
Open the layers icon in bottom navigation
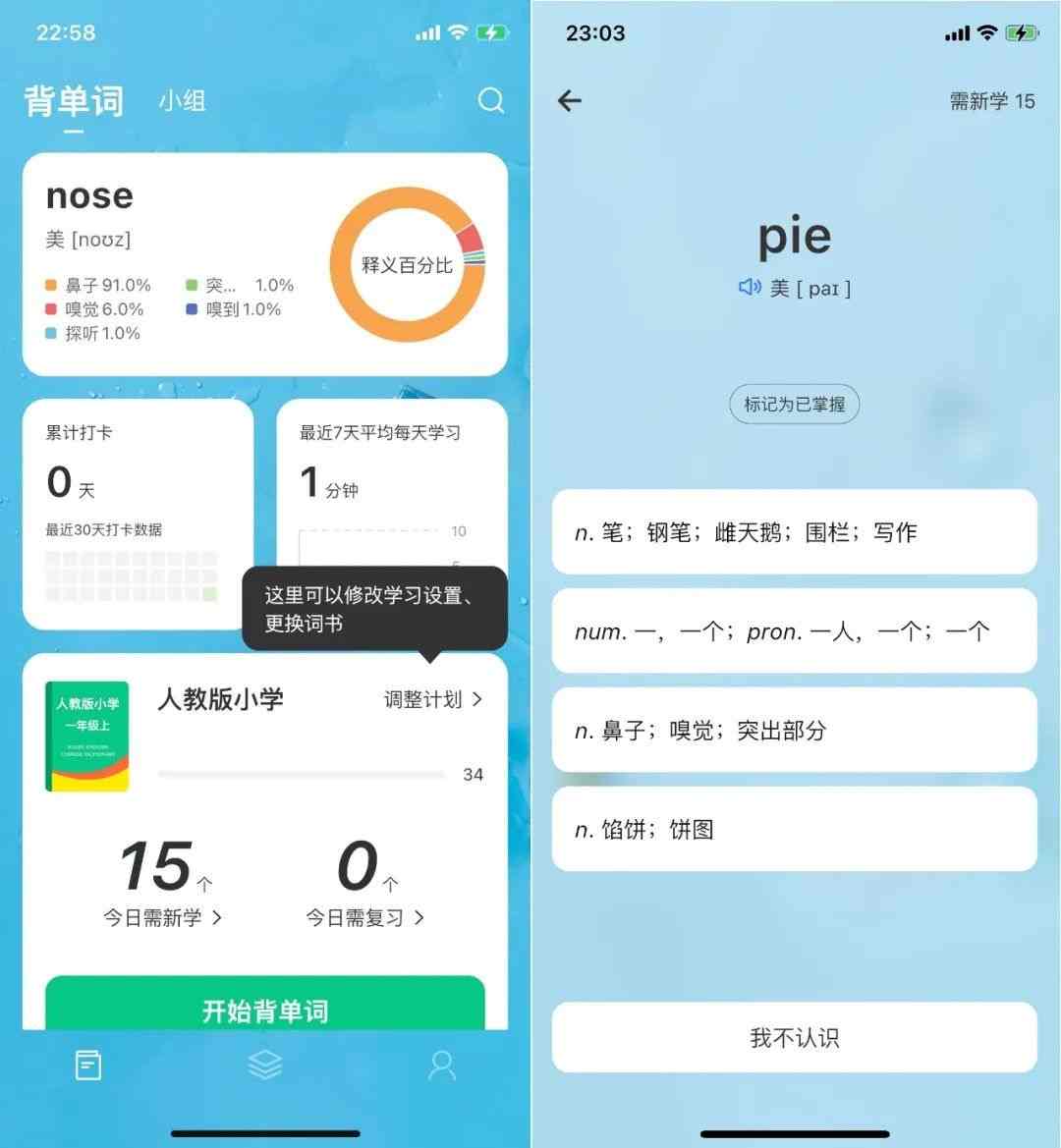click(x=264, y=1065)
